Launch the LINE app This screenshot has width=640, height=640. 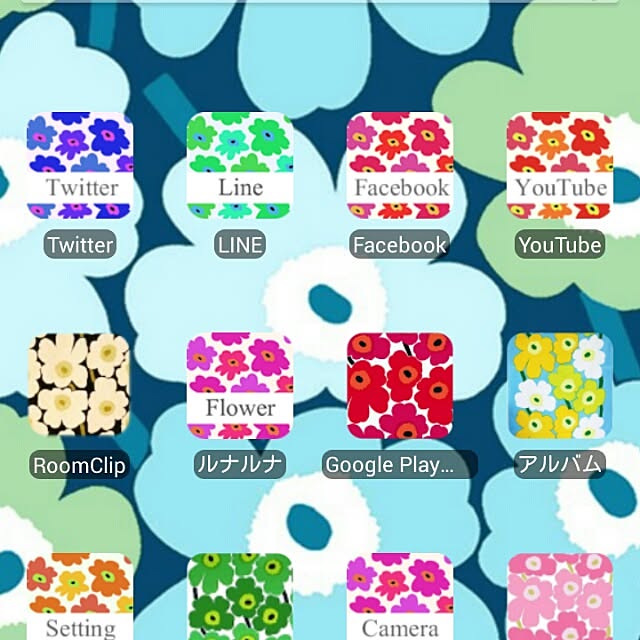(240, 167)
